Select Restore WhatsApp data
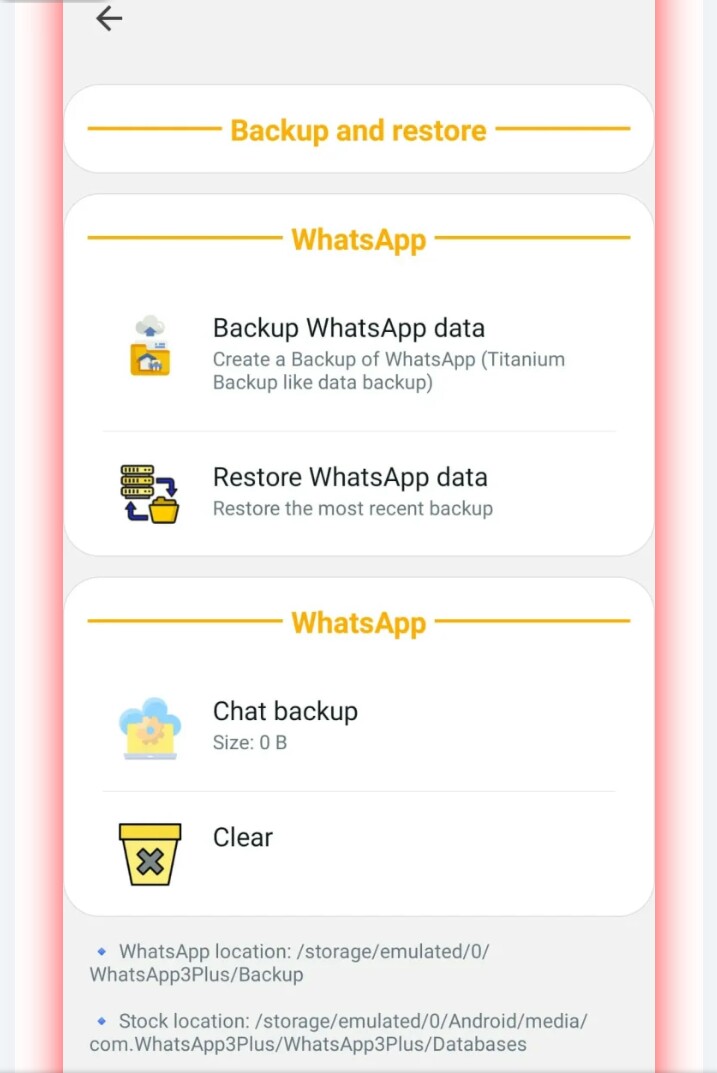The width and height of the screenshot is (717, 1073). 350,478
